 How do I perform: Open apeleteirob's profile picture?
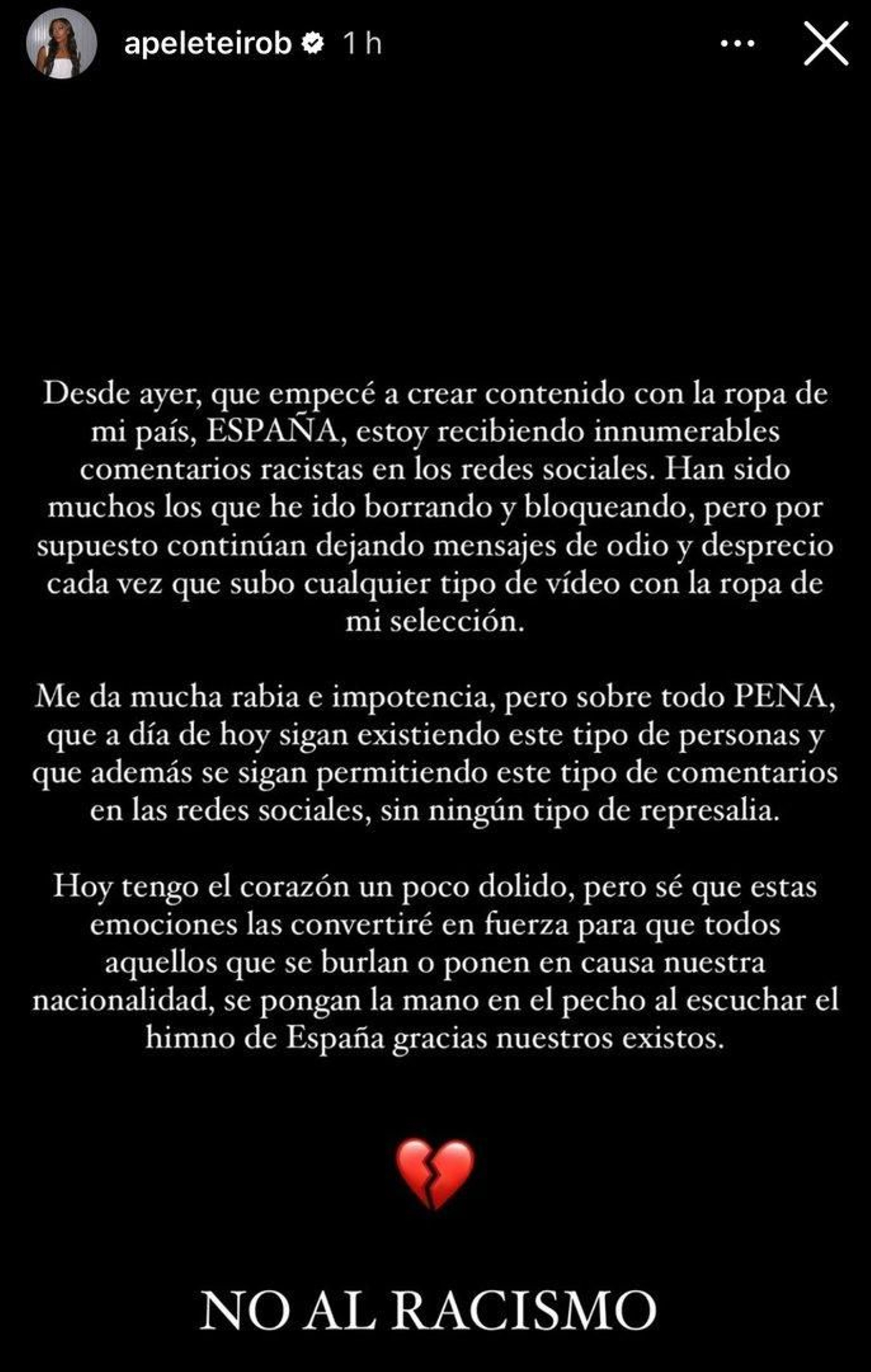62,44
